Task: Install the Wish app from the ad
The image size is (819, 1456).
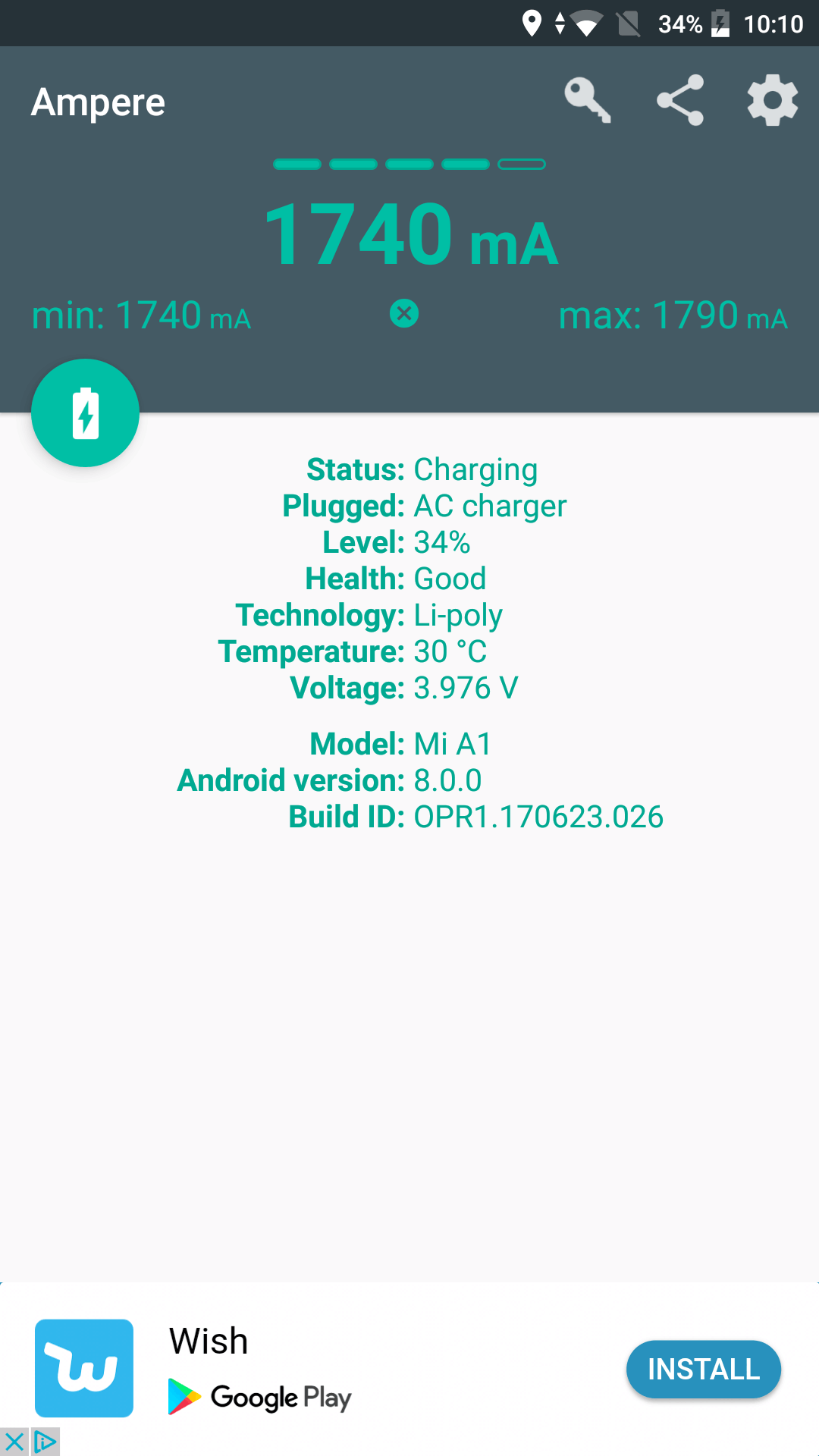Action: click(703, 1369)
